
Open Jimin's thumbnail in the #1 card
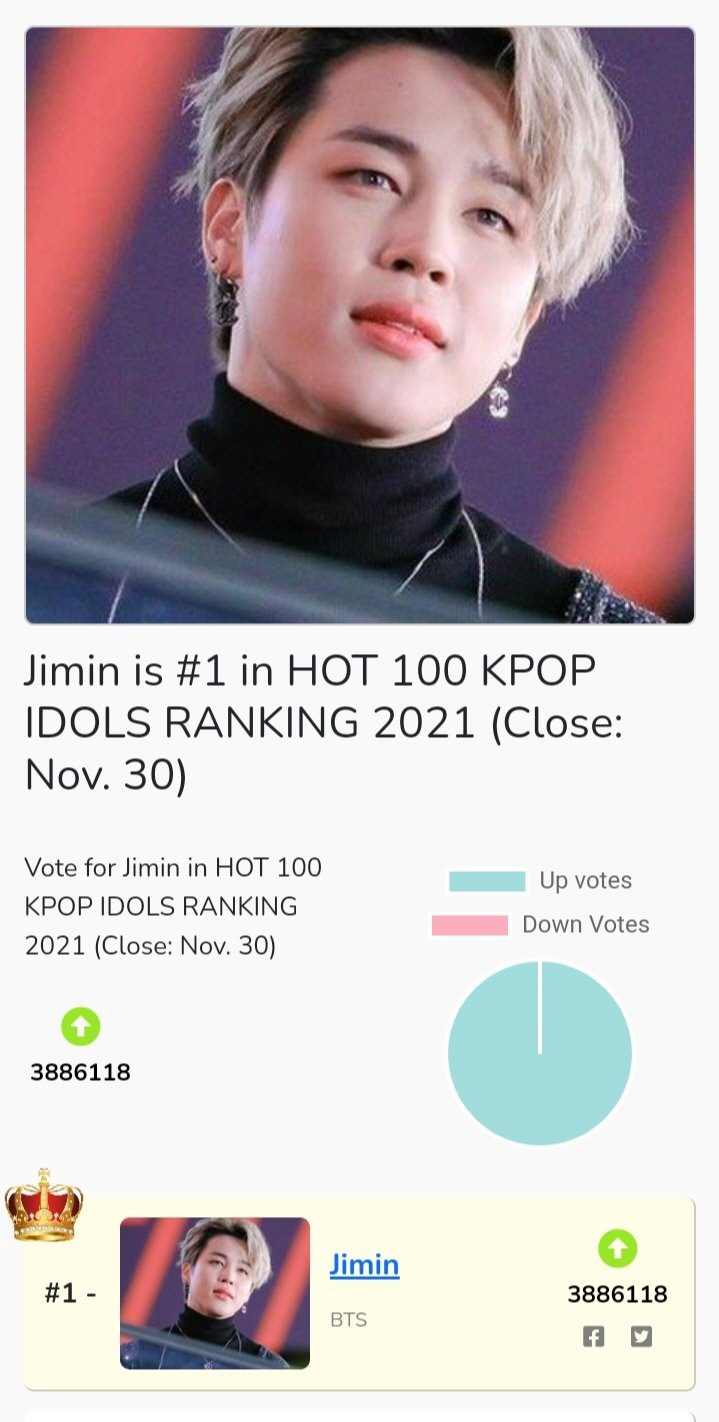215,1292
